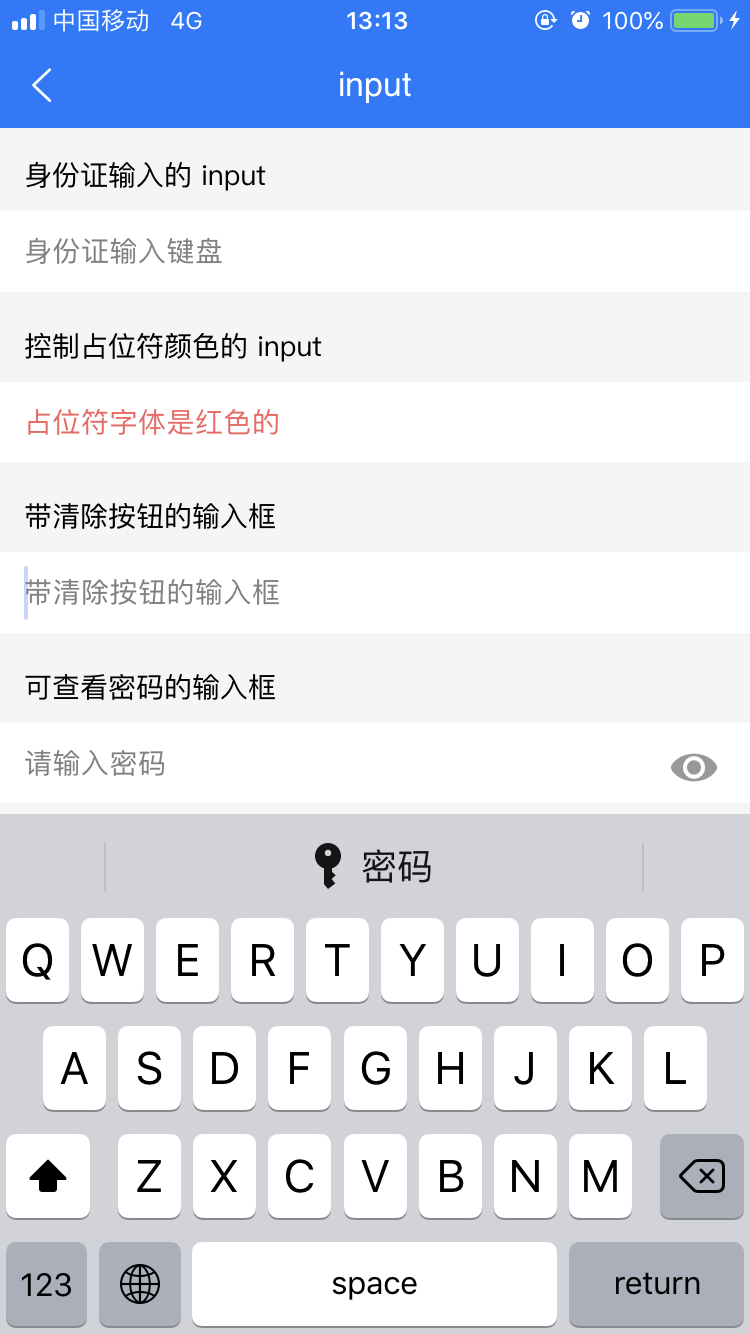Viewport: 750px width, 1334px height.
Task: Select the 带清除按钮的输入框 text field
Action: pyautogui.click(x=375, y=592)
